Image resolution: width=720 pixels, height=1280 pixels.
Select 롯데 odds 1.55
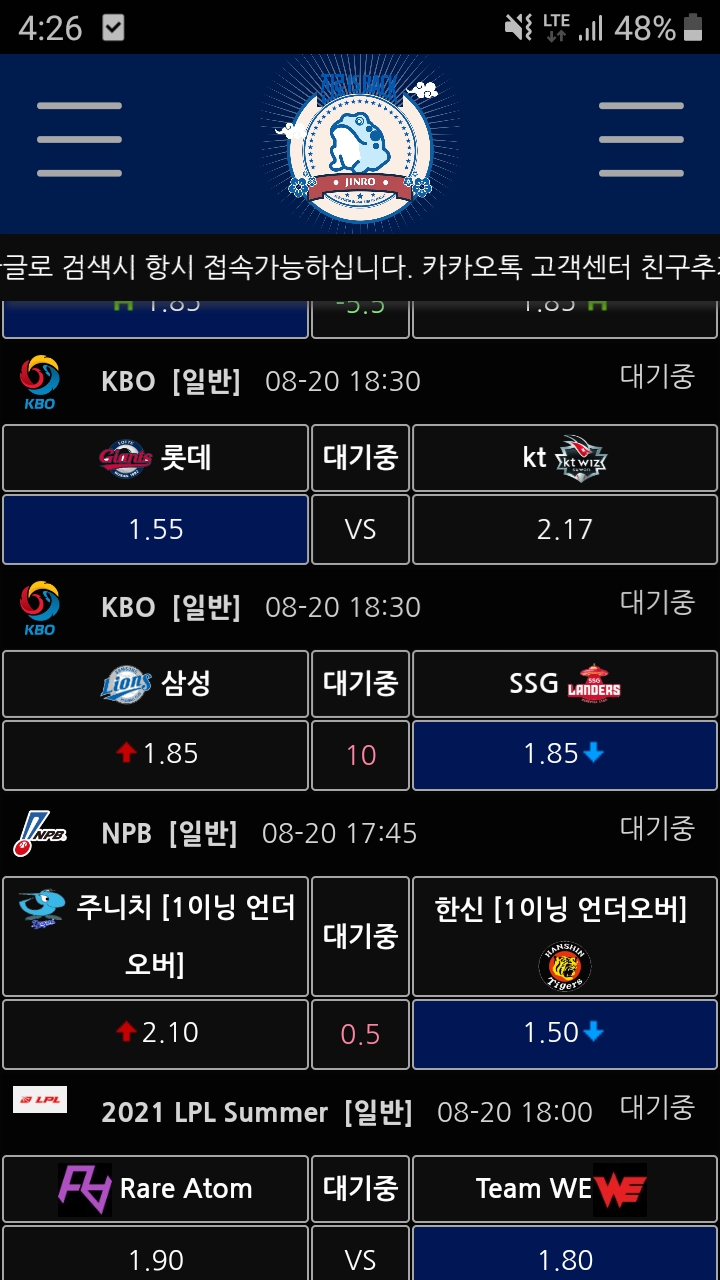[x=156, y=529]
